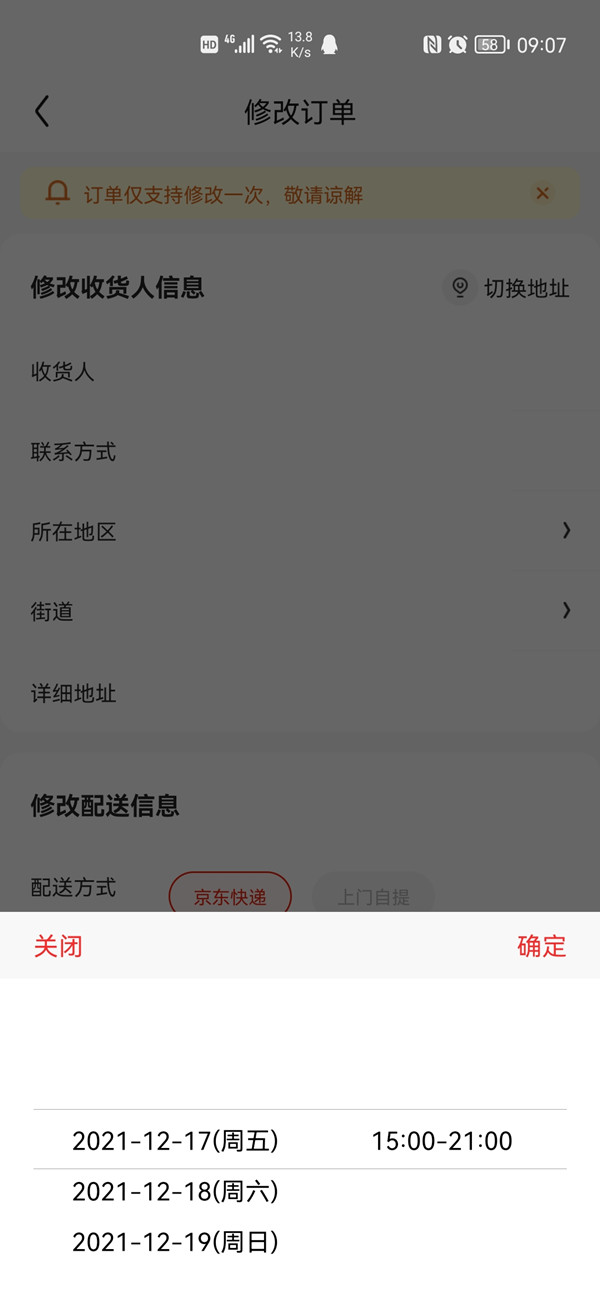Confirm the delivery time with 确定
The height and width of the screenshot is (1300, 600).
[x=541, y=946]
